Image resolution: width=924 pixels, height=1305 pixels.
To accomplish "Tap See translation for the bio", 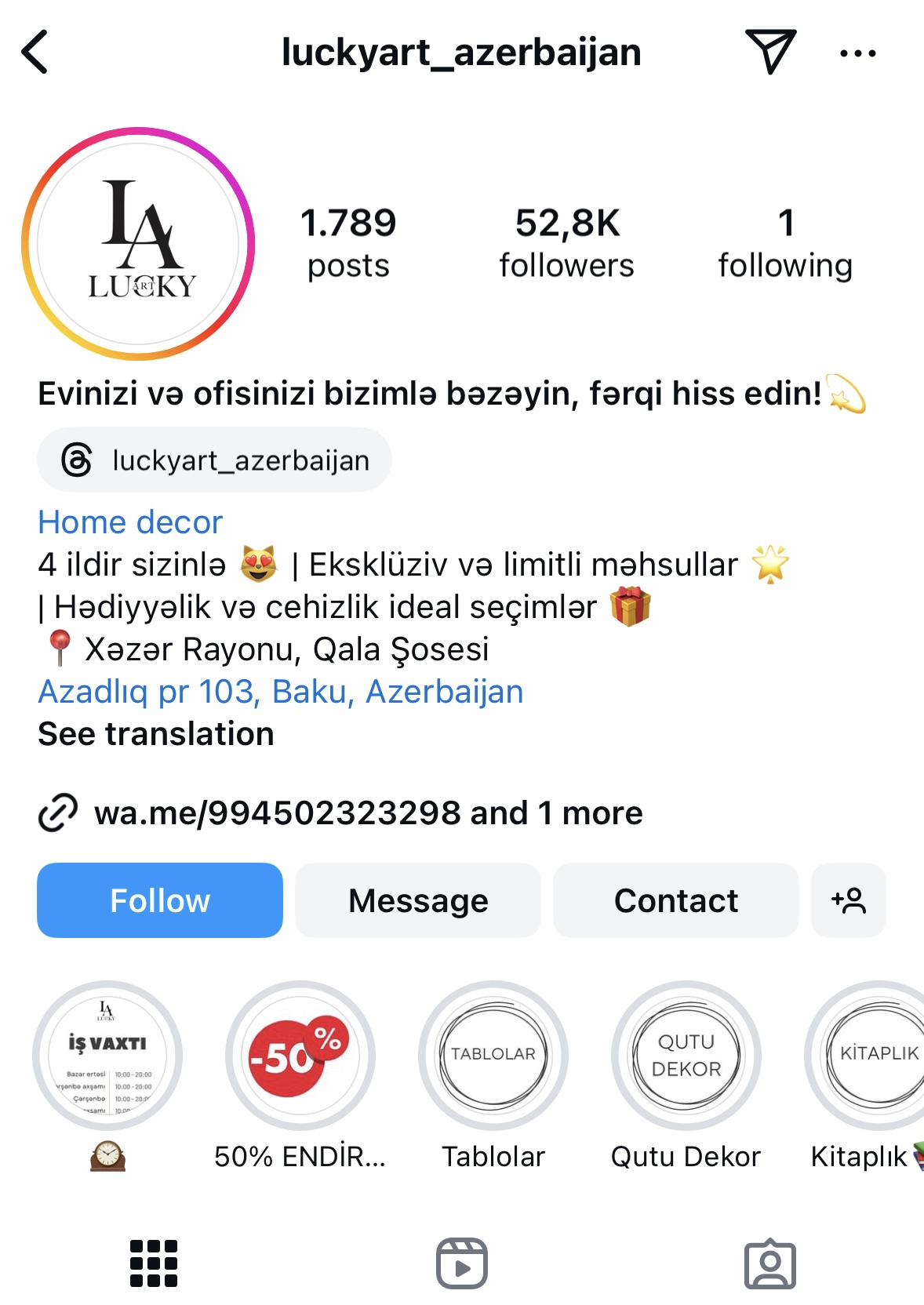I will click(156, 734).
